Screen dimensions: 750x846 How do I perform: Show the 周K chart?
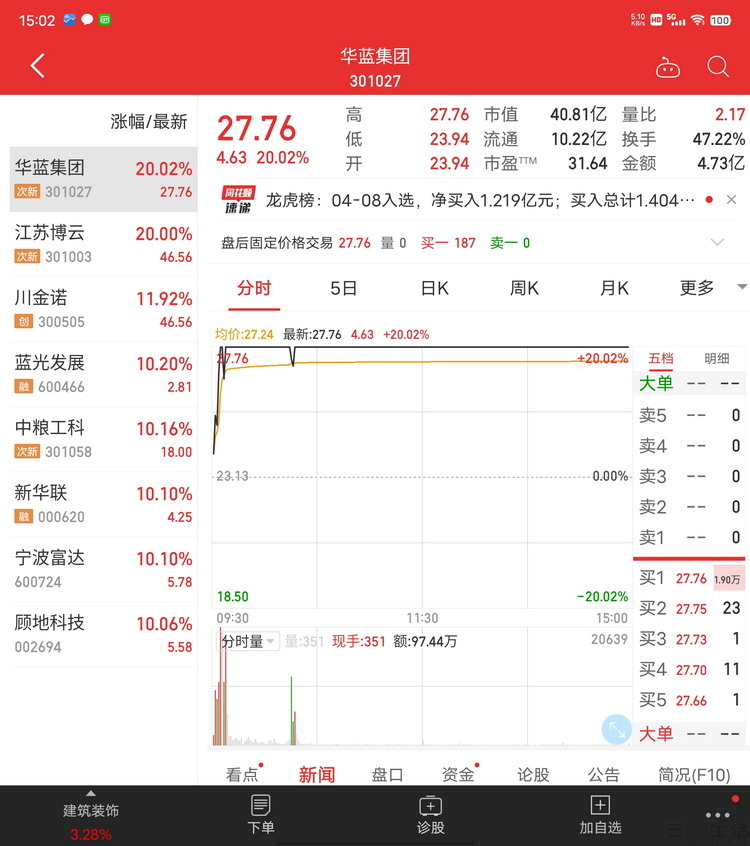pyautogui.click(x=524, y=288)
